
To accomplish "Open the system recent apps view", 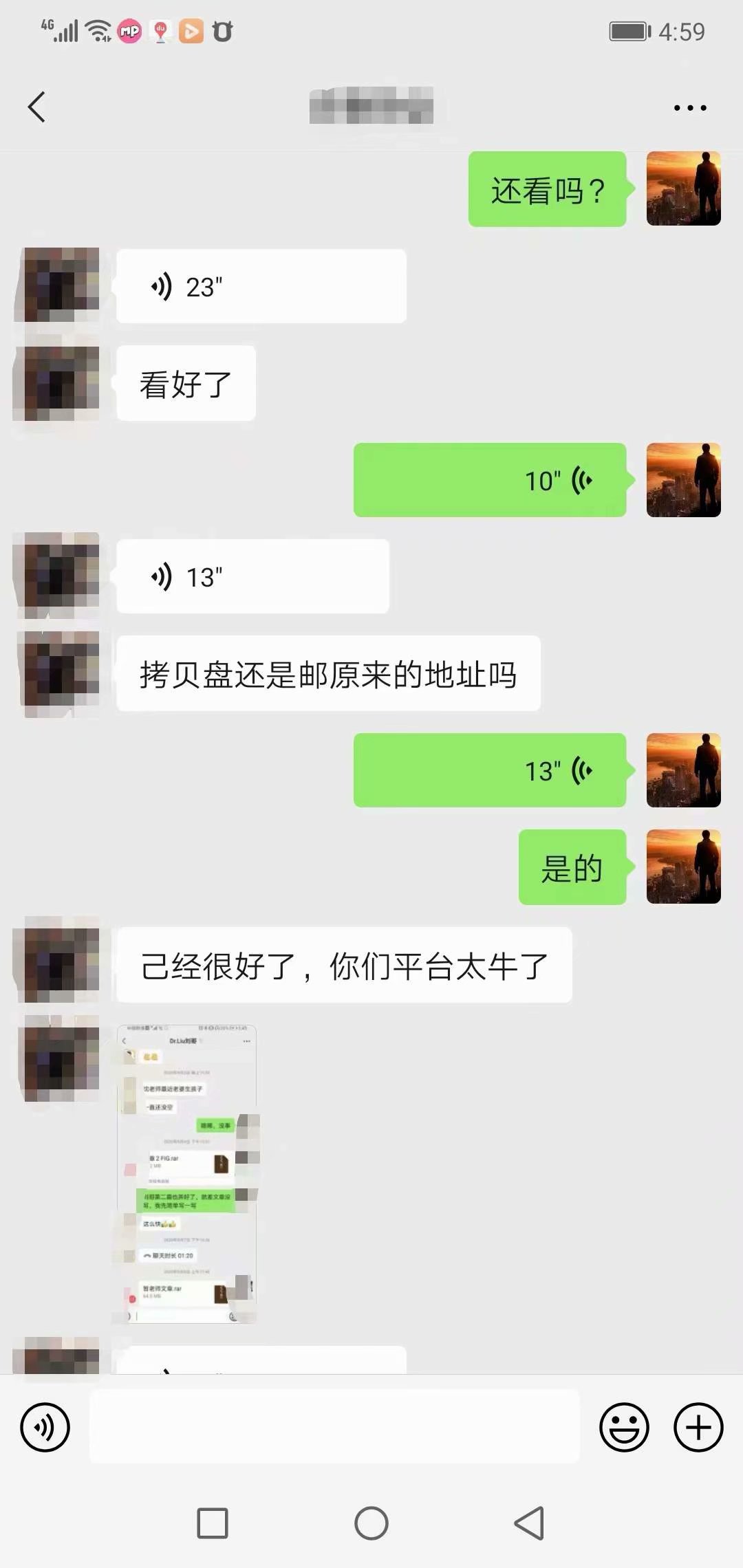I will click(213, 1523).
